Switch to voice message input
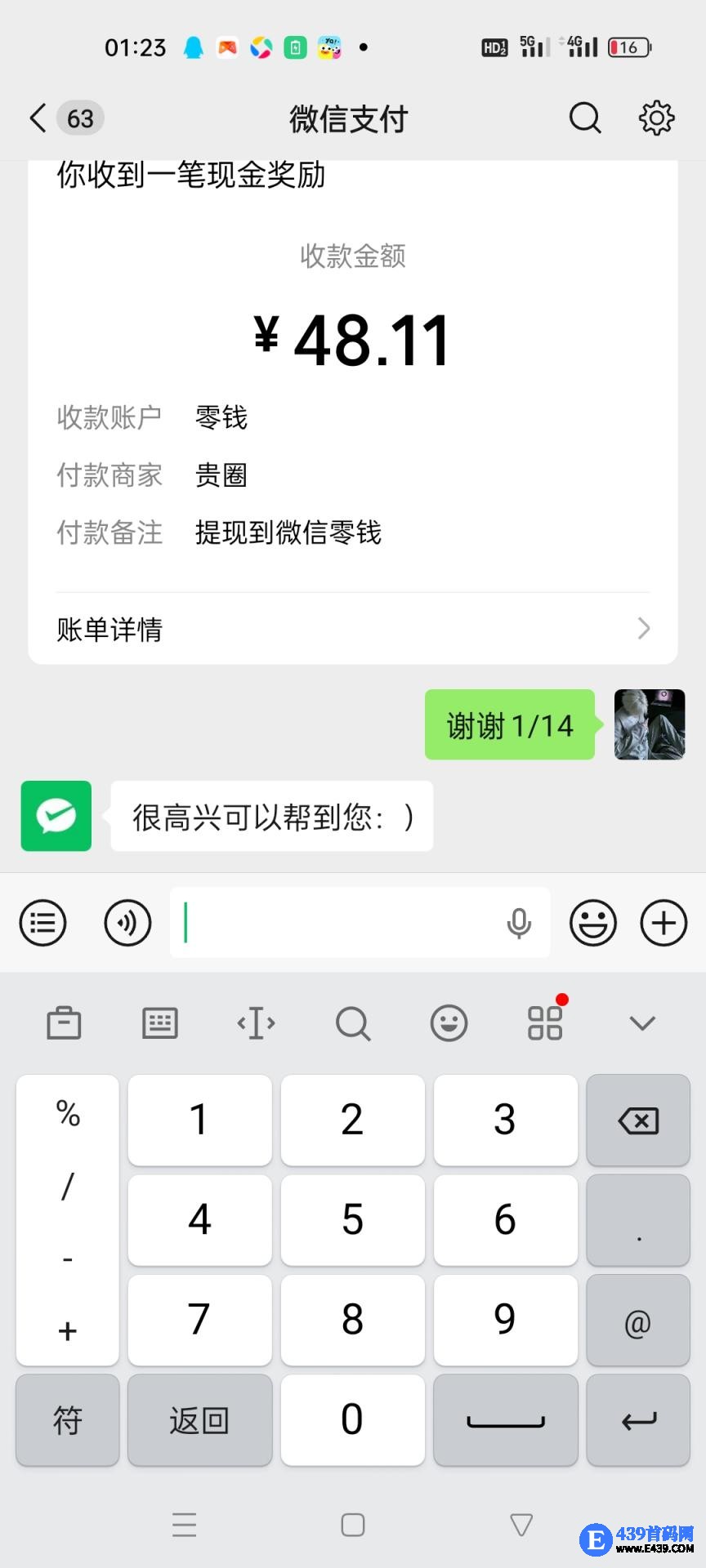 click(127, 923)
